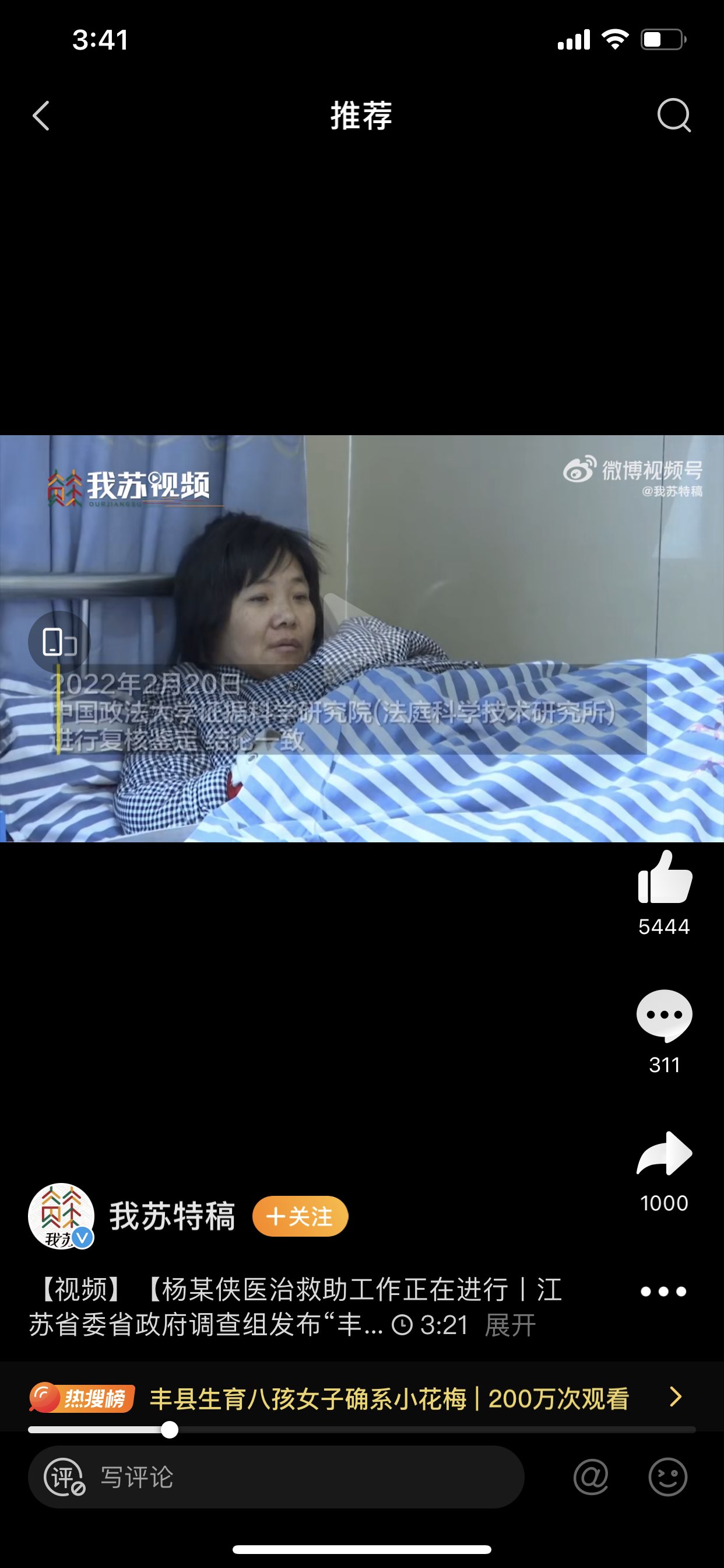Follow 我苏特稿 with the +关注 button
Image resolution: width=724 pixels, height=1568 pixels.
click(301, 1216)
